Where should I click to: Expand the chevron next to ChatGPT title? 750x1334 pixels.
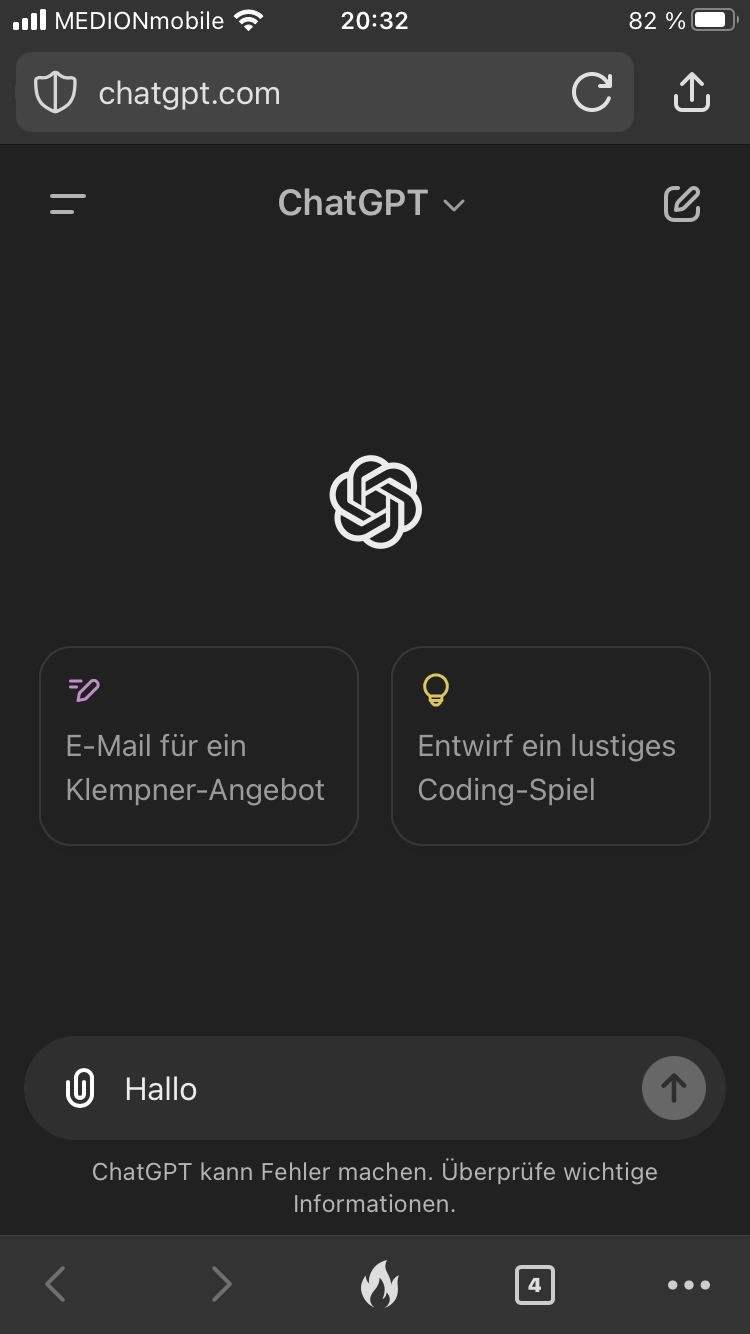454,205
